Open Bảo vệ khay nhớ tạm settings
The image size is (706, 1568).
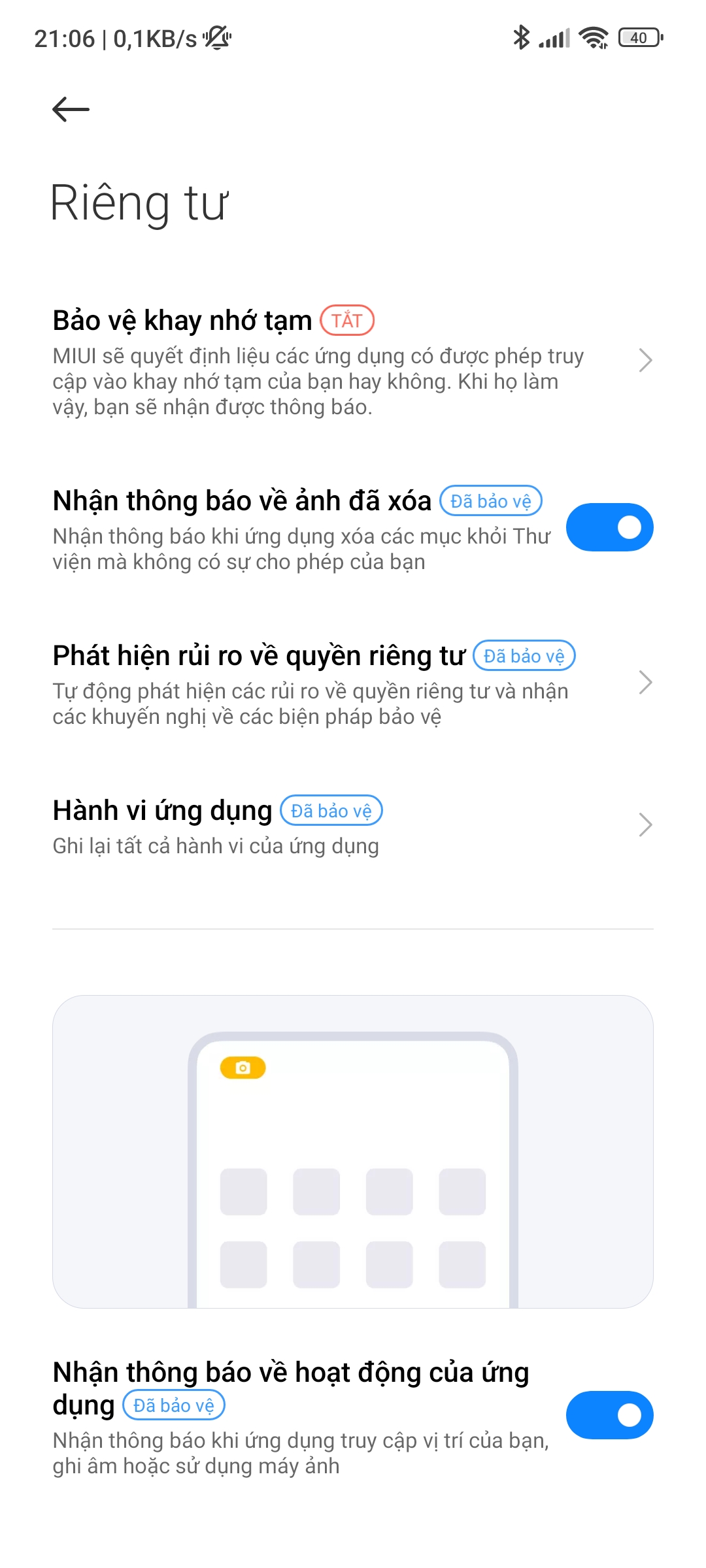pyautogui.click(x=353, y=361)
